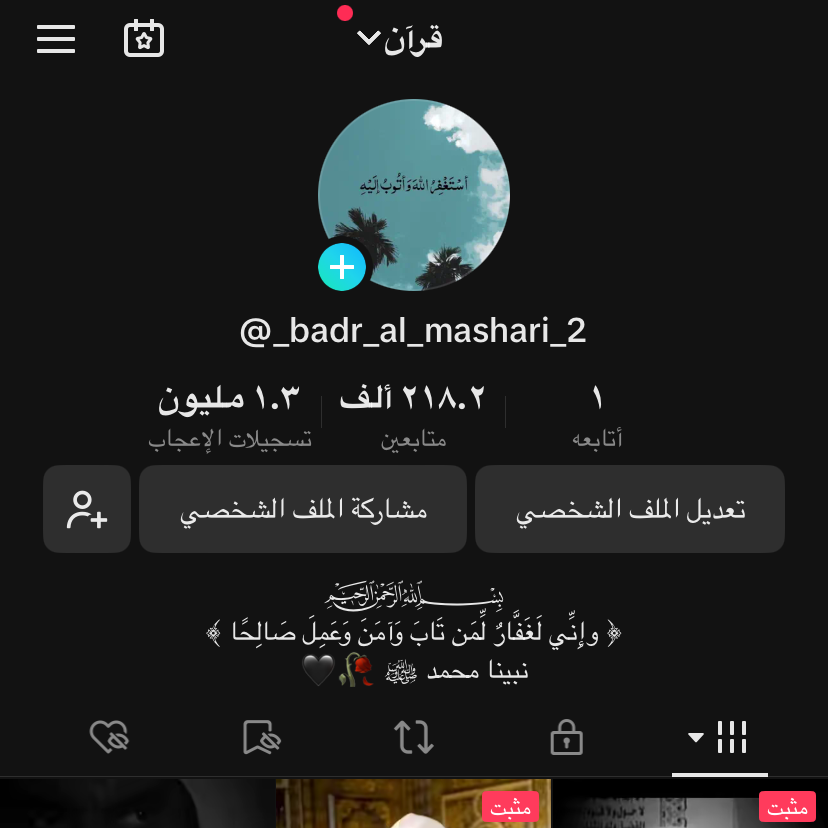The height and width of the screenshot is (828, 828).
Task: Switch to the hidden favorites bookmark tab
Action: (262, 738)
